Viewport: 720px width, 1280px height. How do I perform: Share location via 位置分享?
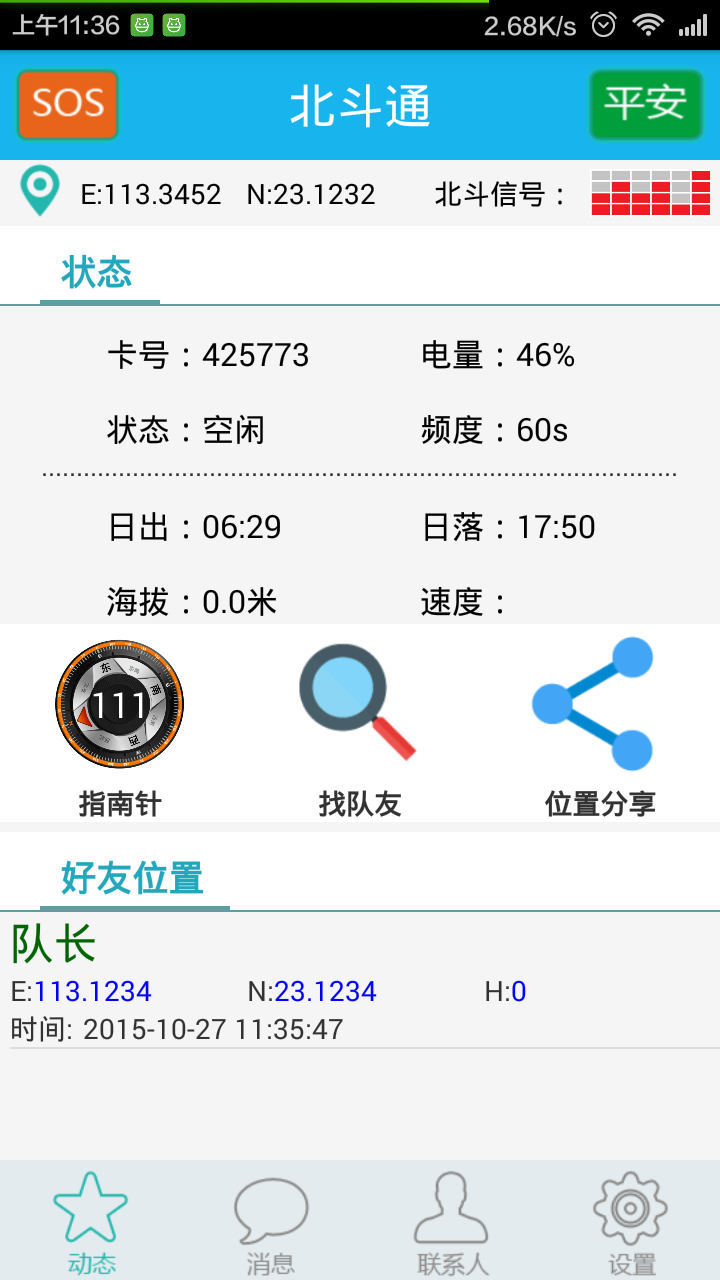599,727
